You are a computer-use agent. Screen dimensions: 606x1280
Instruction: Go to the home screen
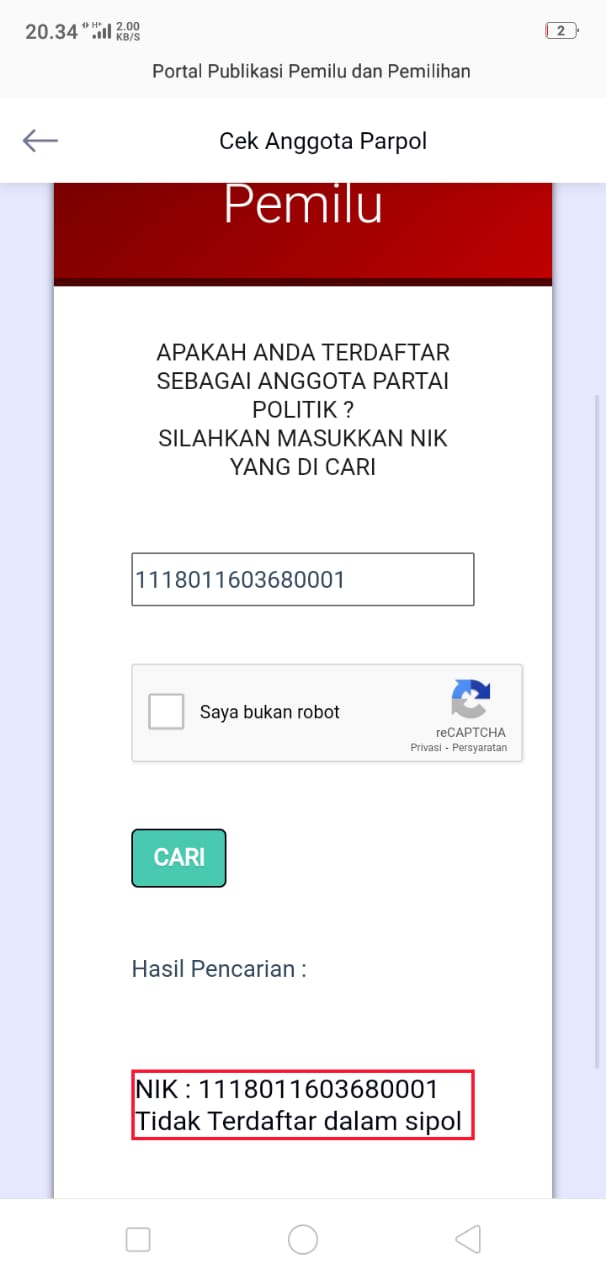tap(303, 1240)
